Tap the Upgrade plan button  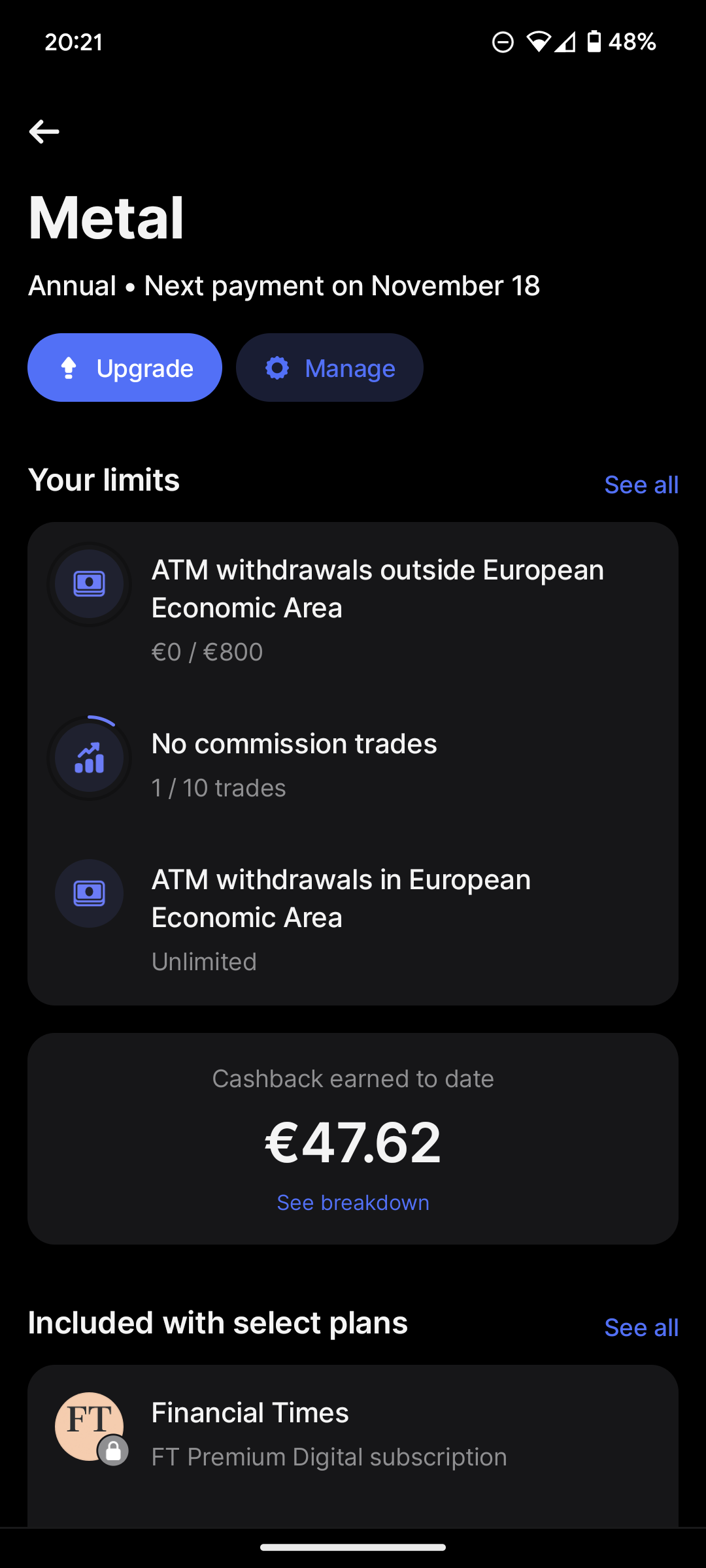click(x=125, y=368)
